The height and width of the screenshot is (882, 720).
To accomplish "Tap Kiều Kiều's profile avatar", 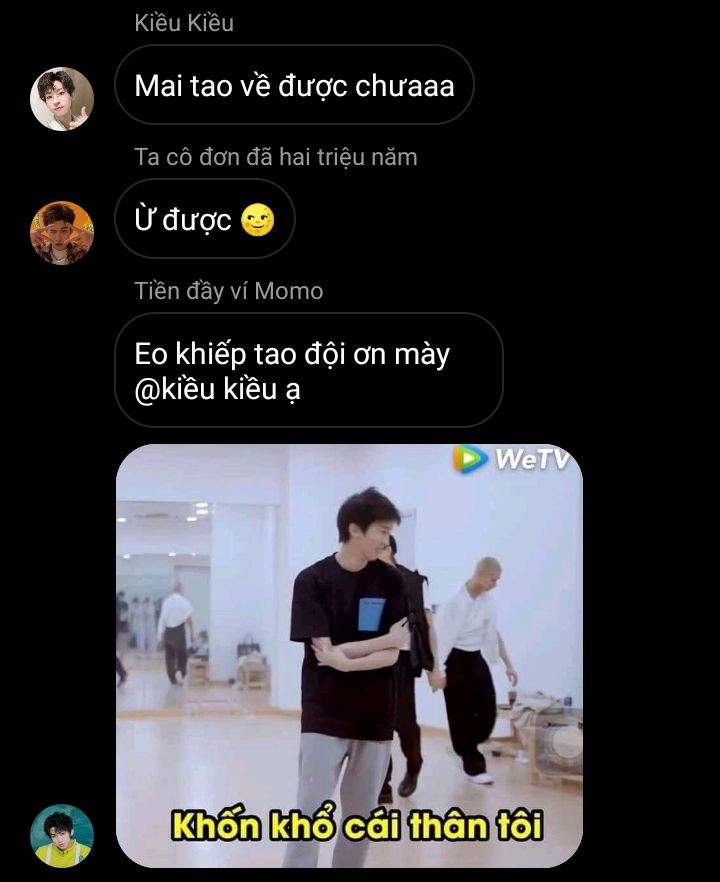I will (62, 99).
